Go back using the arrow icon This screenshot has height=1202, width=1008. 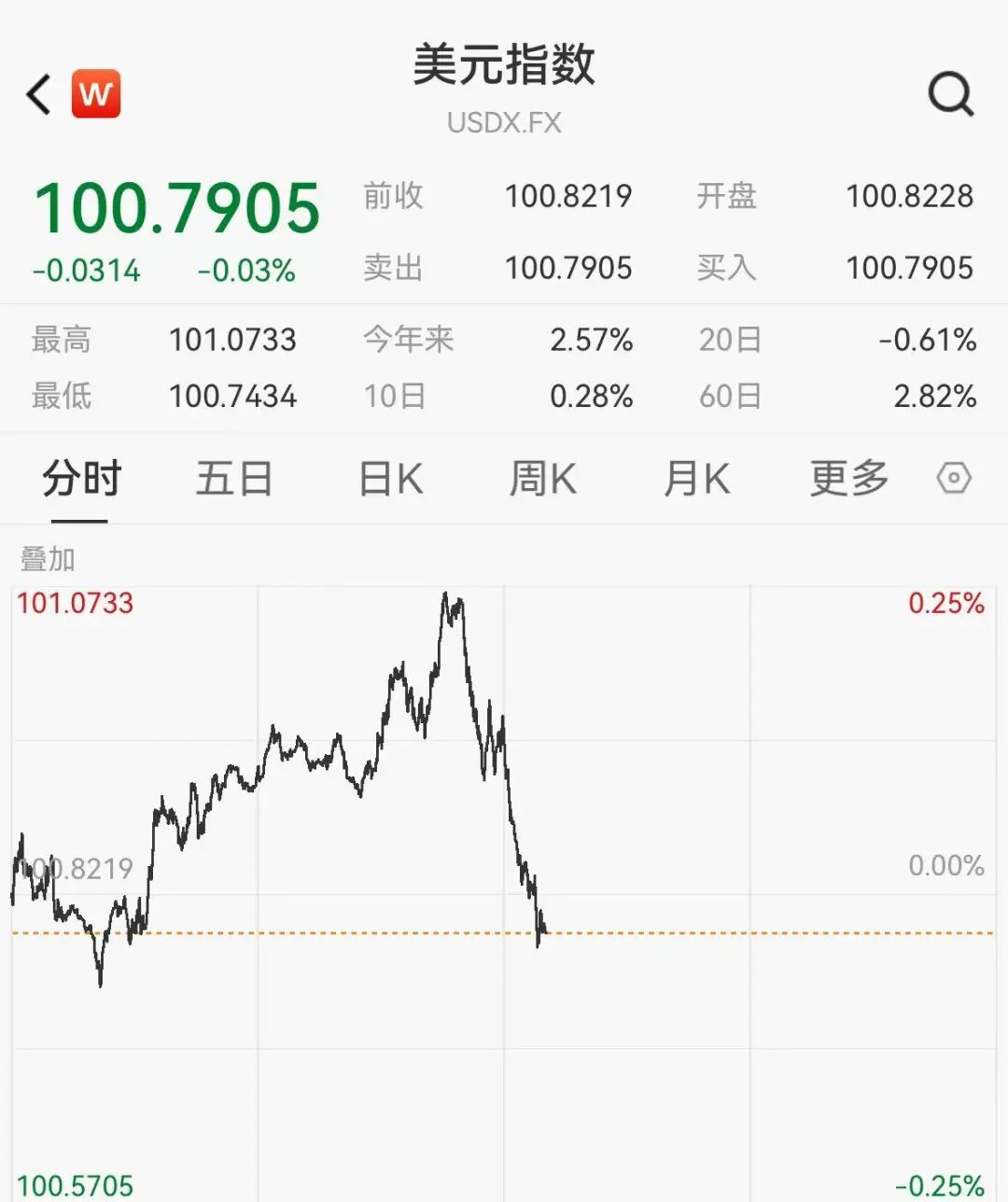(38, 94)
